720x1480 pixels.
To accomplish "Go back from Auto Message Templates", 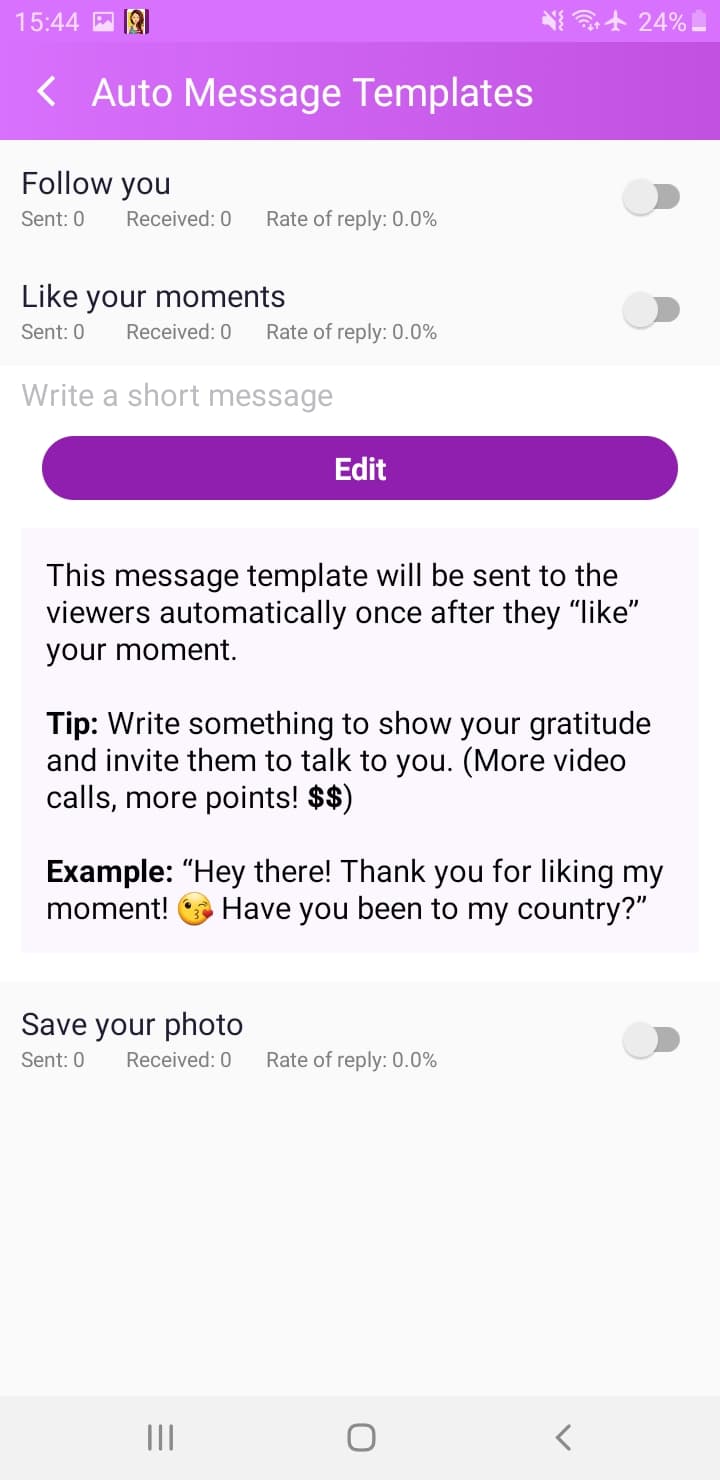I will [x=46, y=92].
